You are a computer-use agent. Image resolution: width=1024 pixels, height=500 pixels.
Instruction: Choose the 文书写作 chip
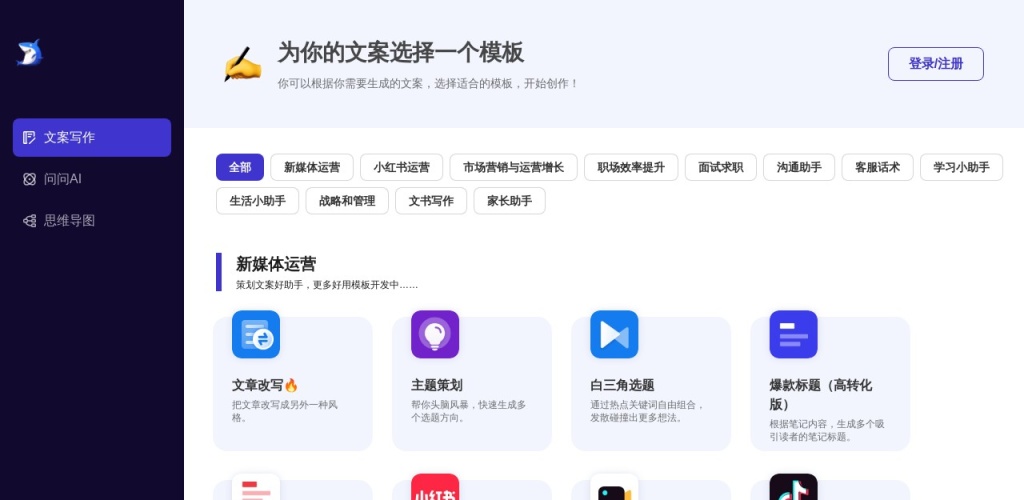(x=431, y=201)
